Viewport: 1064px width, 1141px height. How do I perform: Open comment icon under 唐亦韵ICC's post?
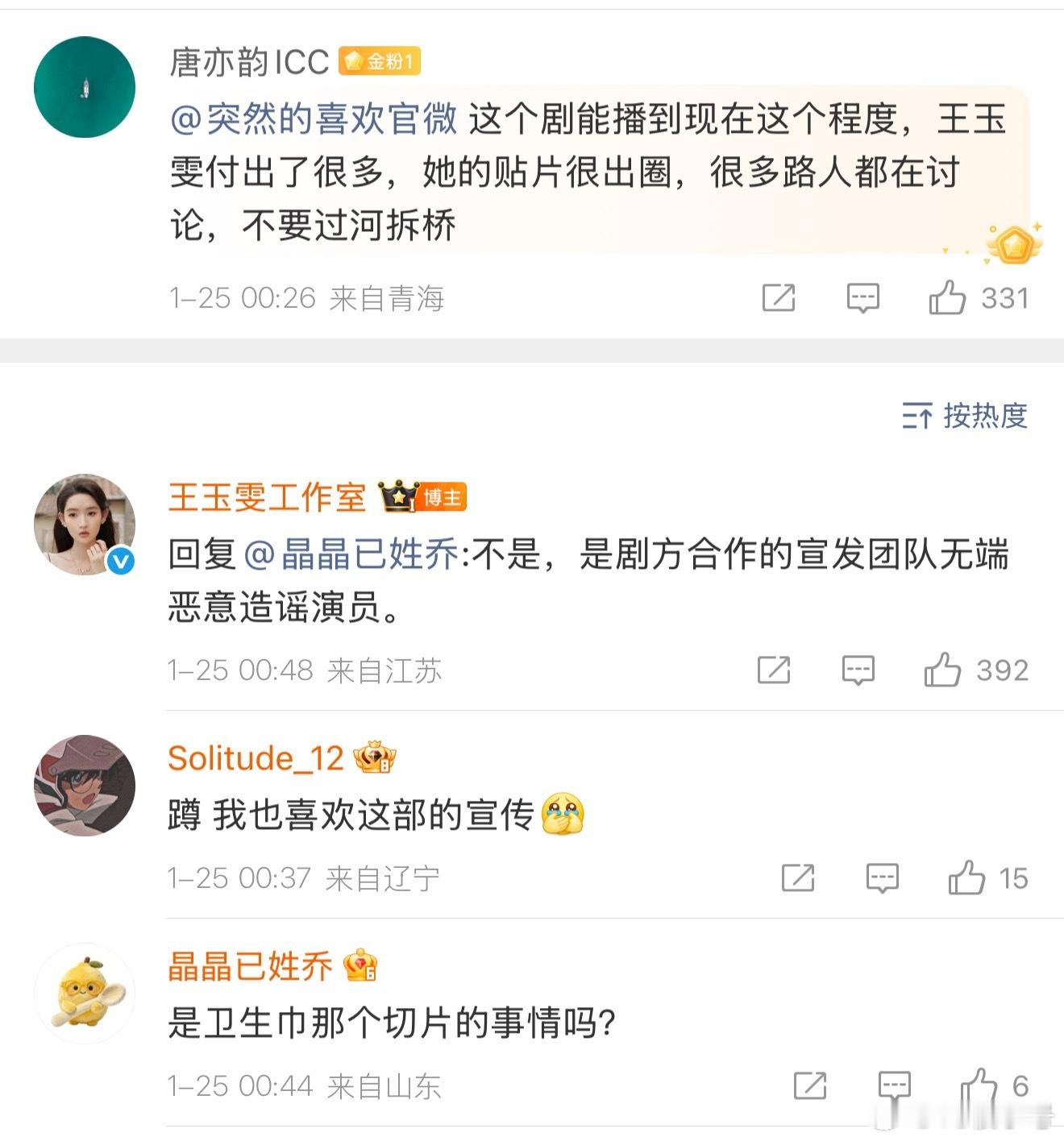click(x=861, y=297)
